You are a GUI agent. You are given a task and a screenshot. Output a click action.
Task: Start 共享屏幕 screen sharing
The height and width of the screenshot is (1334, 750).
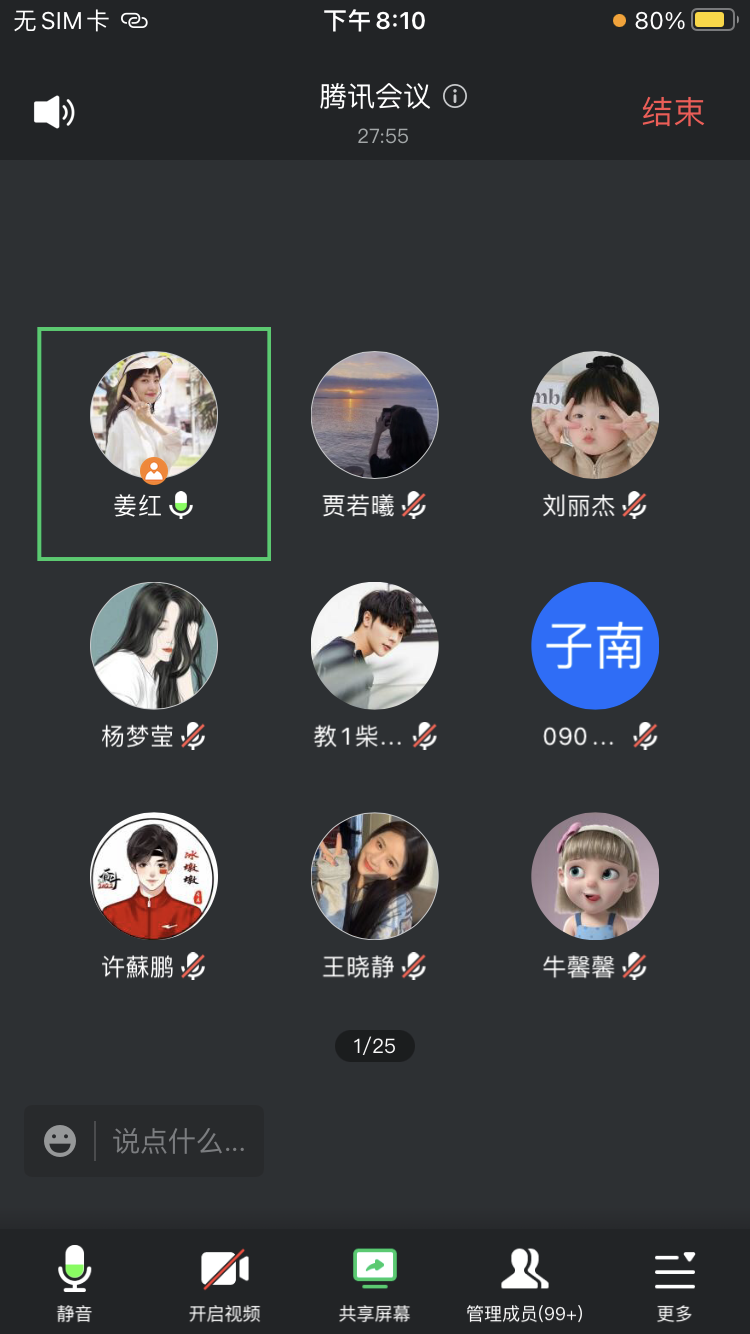point(375,1283)
